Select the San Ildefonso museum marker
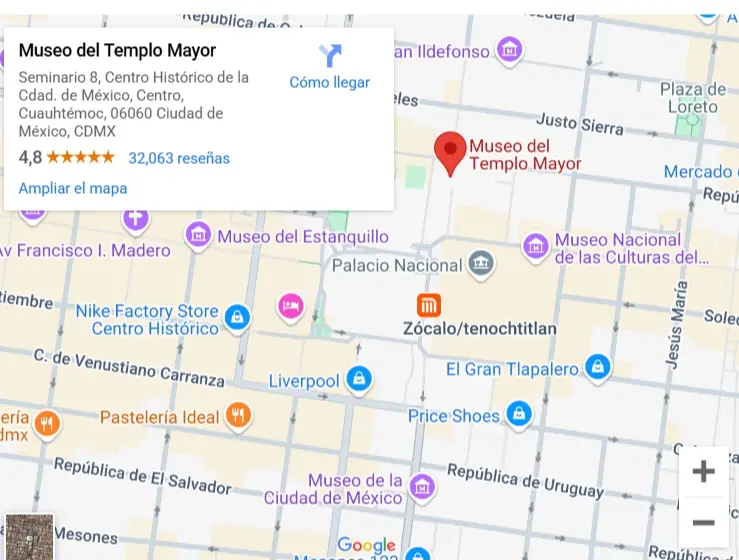Screen dimensions: 739x560 click(x=511, y=48)
